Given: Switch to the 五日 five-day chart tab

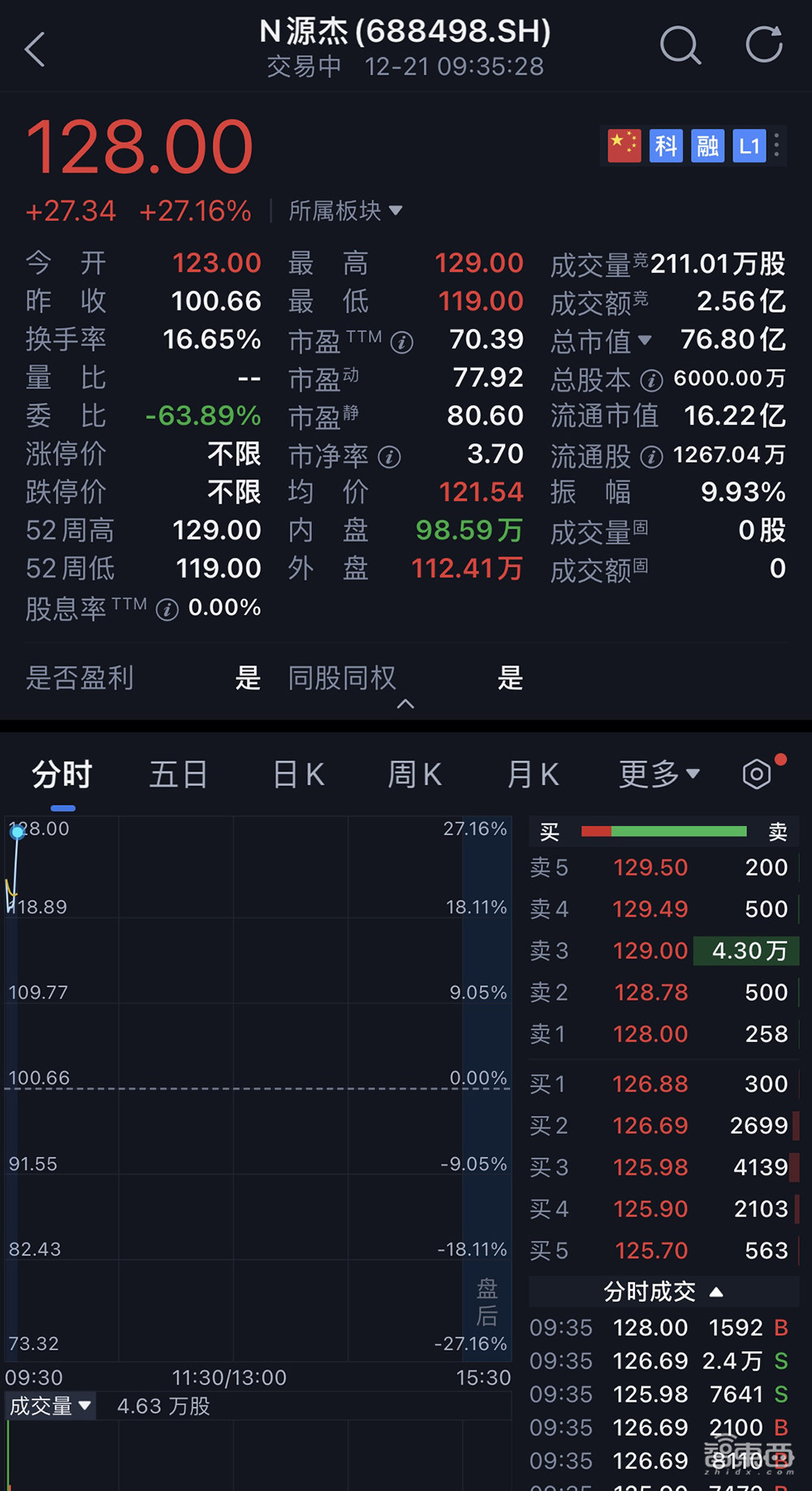Looking at the screenshot, I should 179,774.
